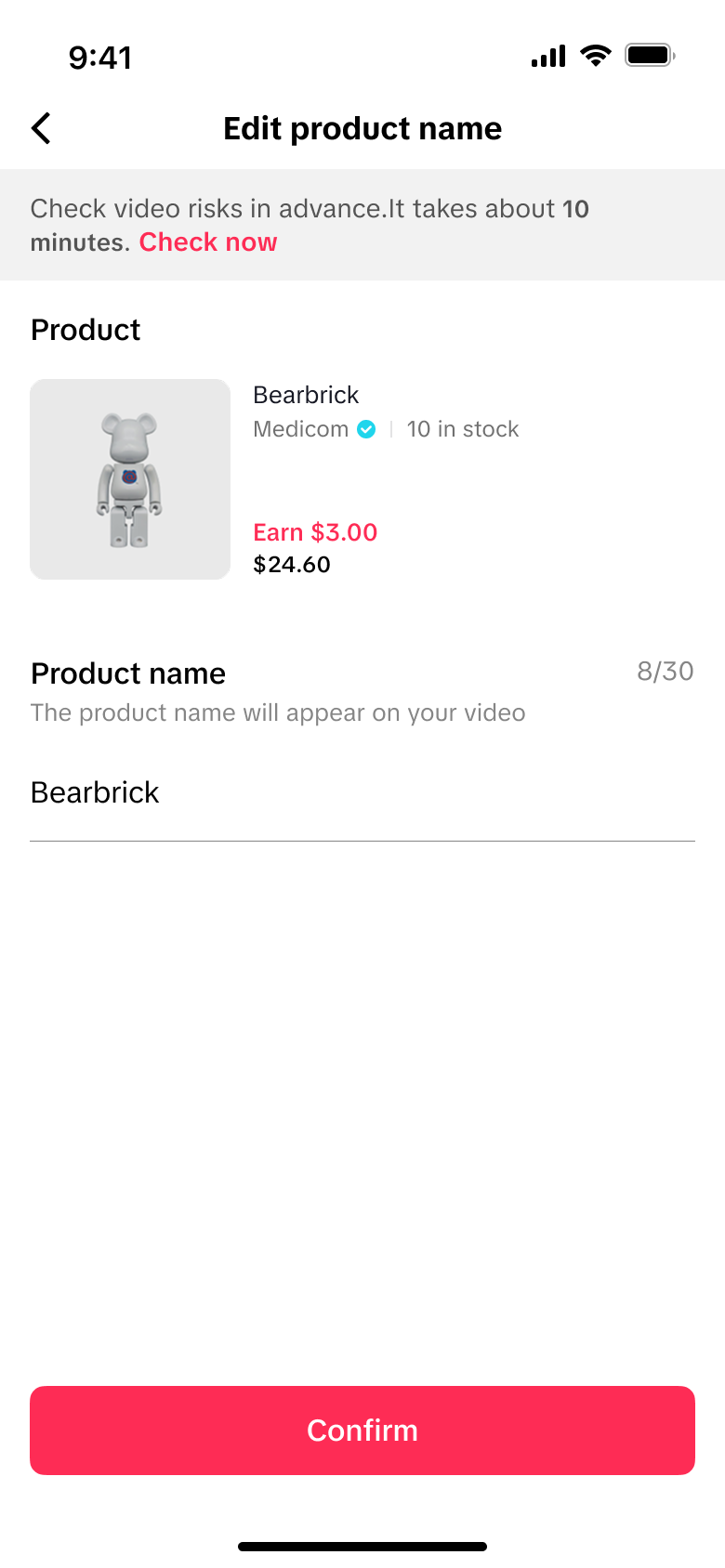Open the Check now link

click(208, 242)
